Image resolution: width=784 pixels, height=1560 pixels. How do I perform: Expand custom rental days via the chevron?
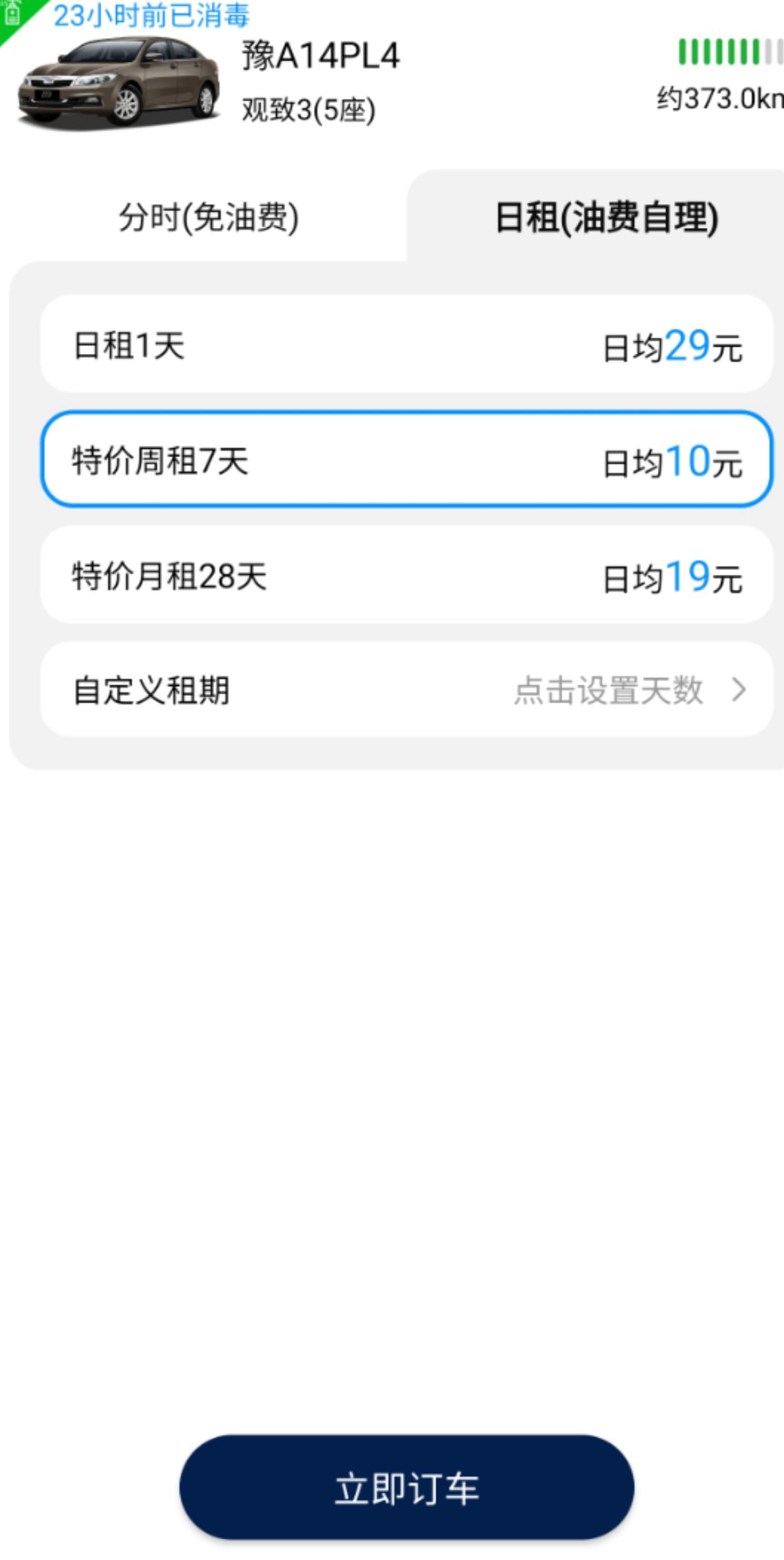739,690
